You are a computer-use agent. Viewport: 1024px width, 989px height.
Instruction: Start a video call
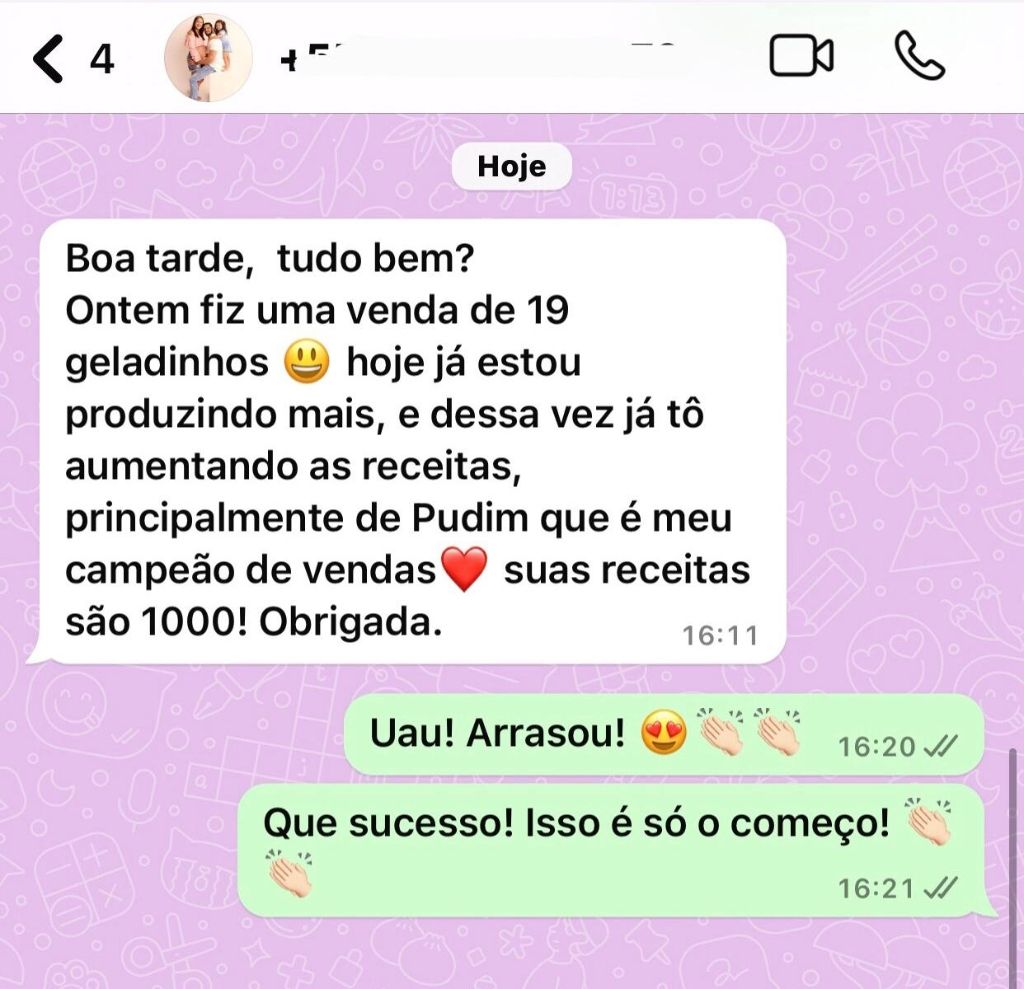click(x=801, y=57)
